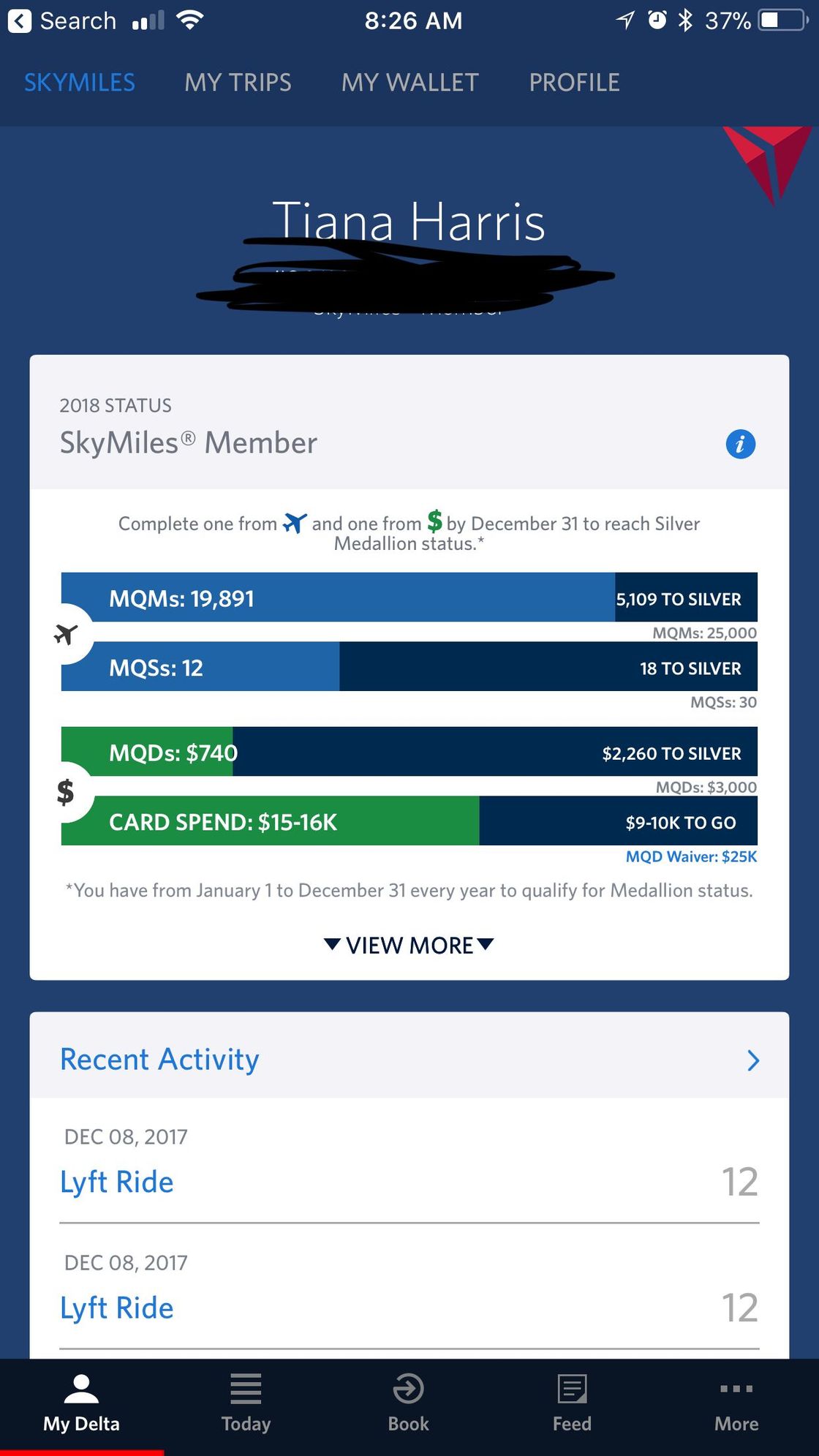Tap the blue status info icon
This screenshot has width=819, height=1456.
pyautogui.click(x=740, y=444)
